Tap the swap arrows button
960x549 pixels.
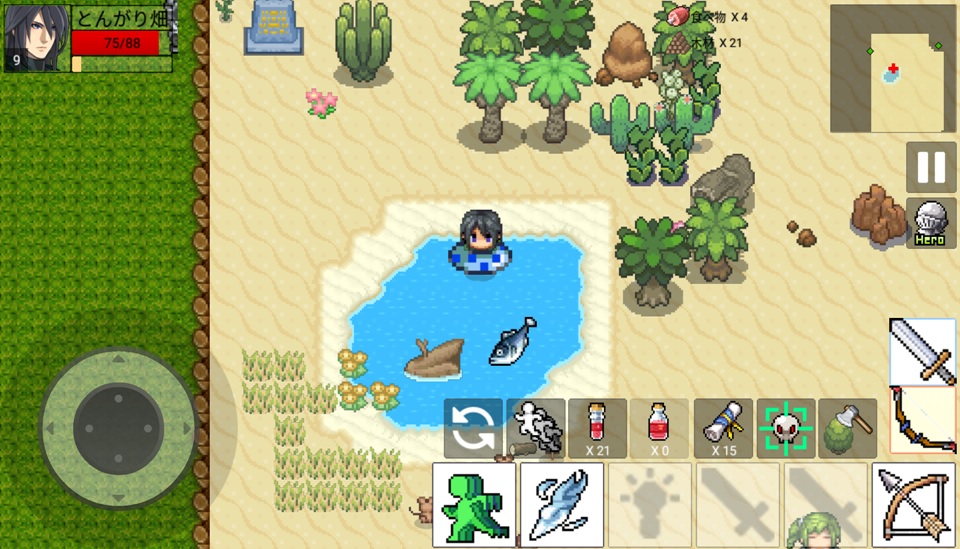(x=473, y=429)
